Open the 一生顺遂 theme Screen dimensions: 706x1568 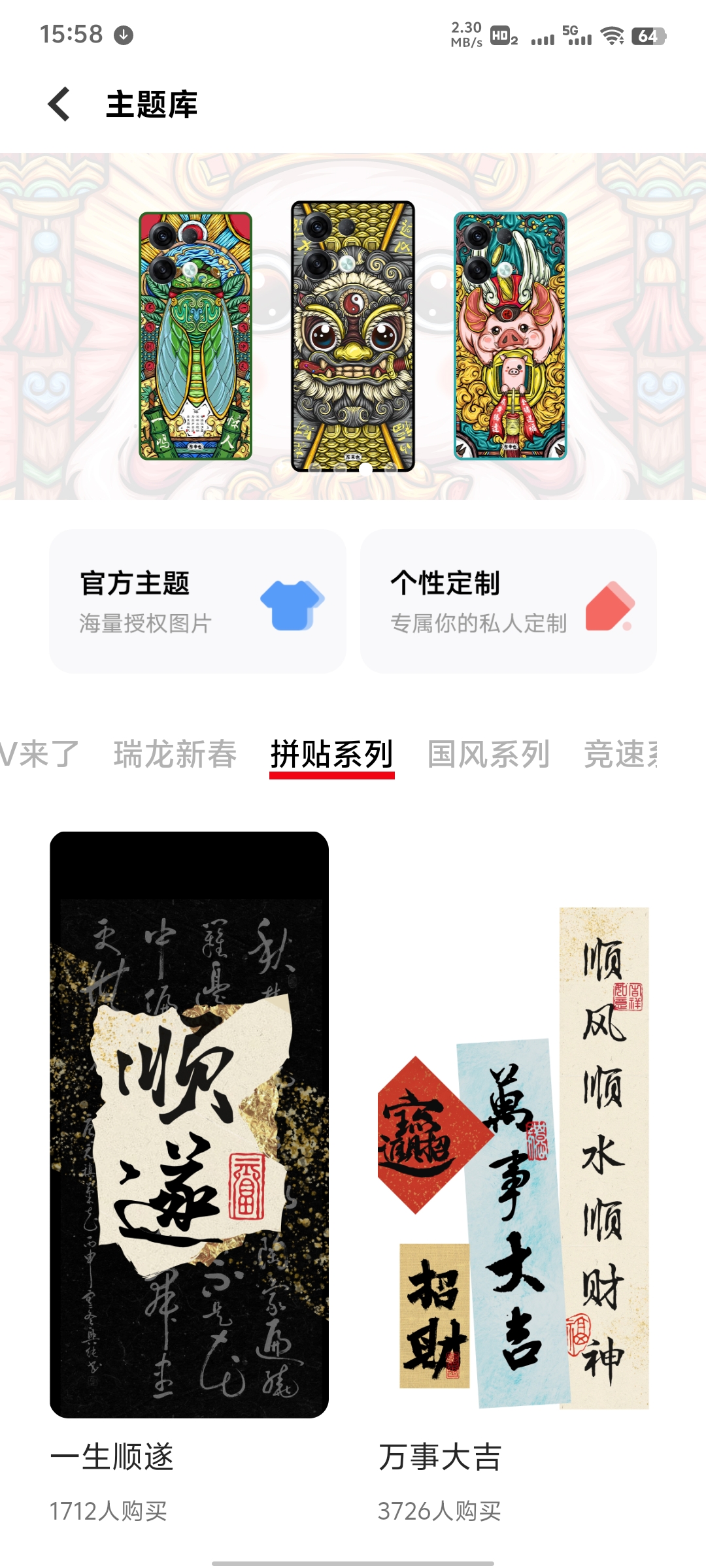coord(190,1124)
